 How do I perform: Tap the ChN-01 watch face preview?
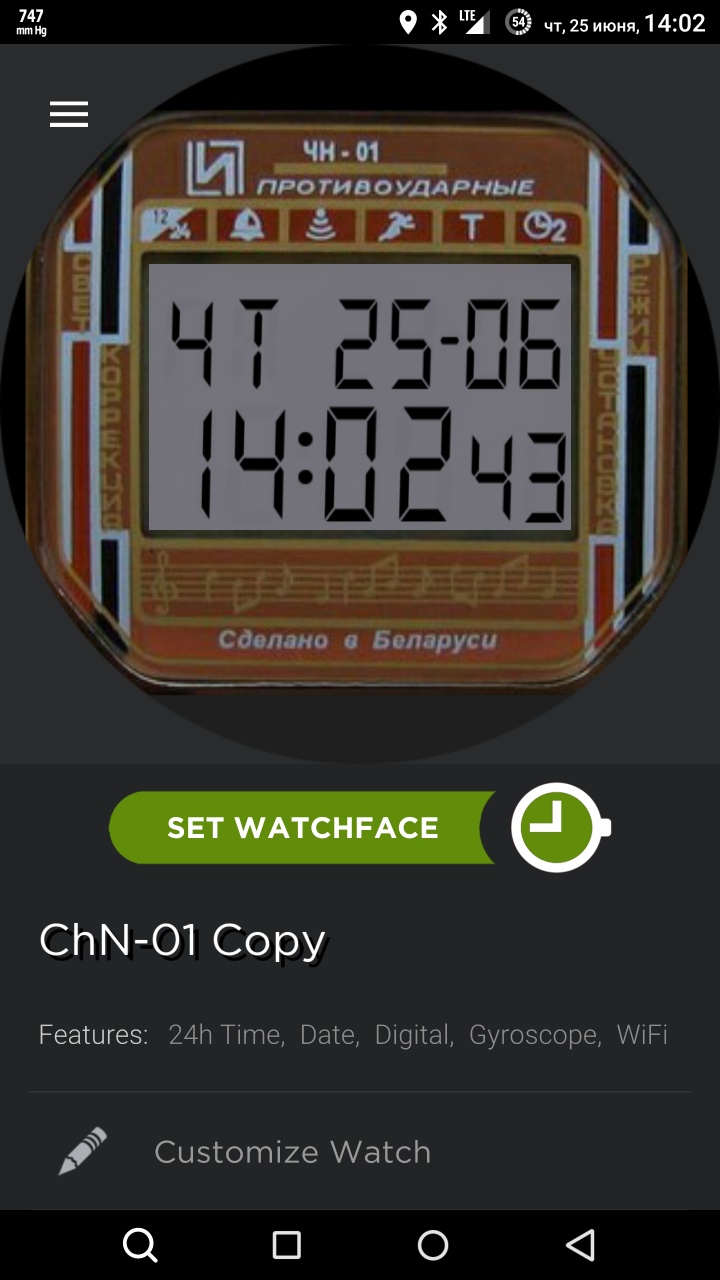tap(360, 400)
